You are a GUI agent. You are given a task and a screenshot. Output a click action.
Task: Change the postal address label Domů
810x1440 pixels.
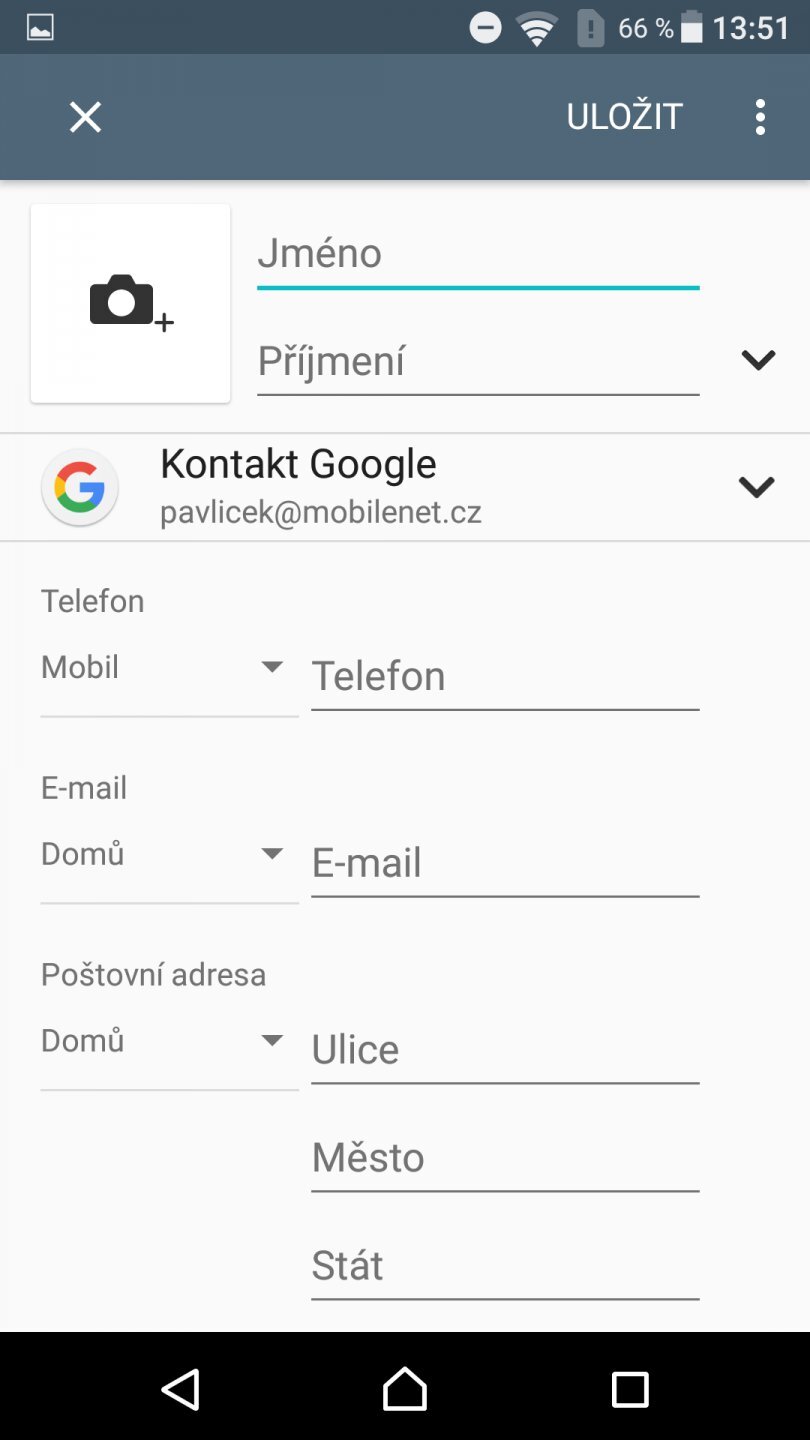(169, 1040)
